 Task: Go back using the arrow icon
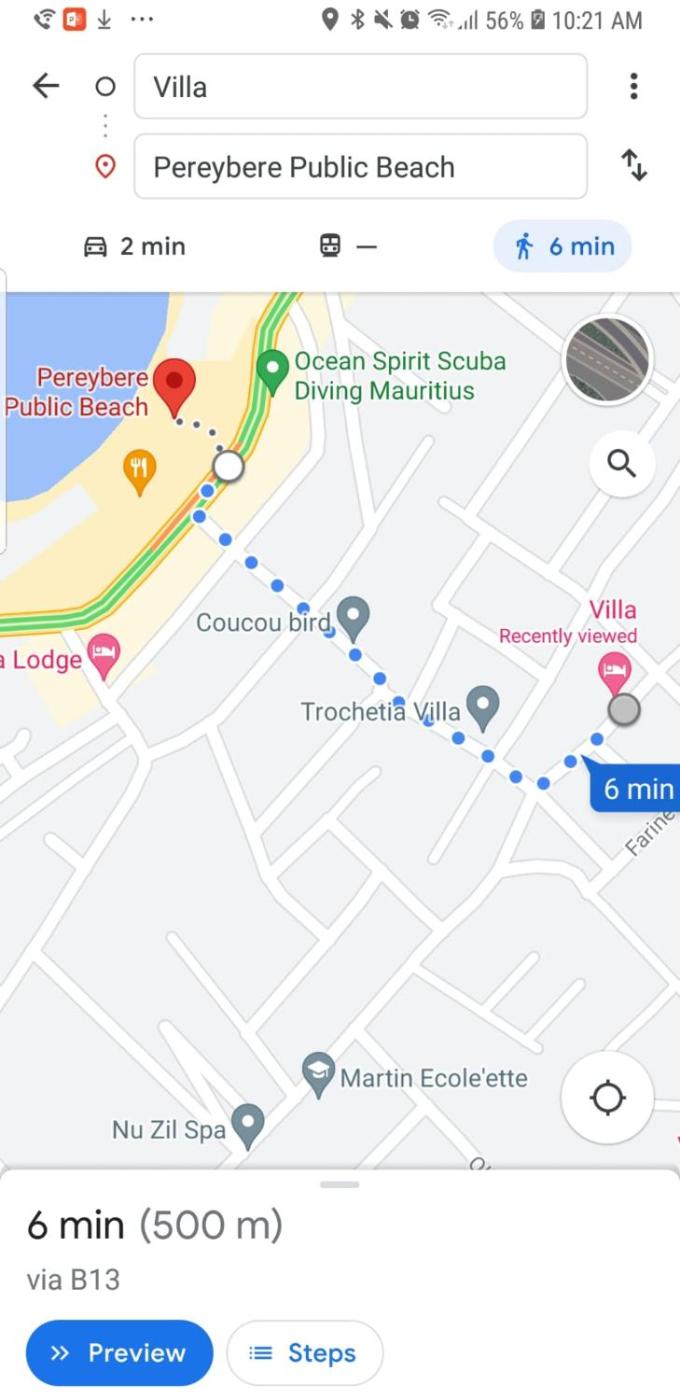point(46,87)
